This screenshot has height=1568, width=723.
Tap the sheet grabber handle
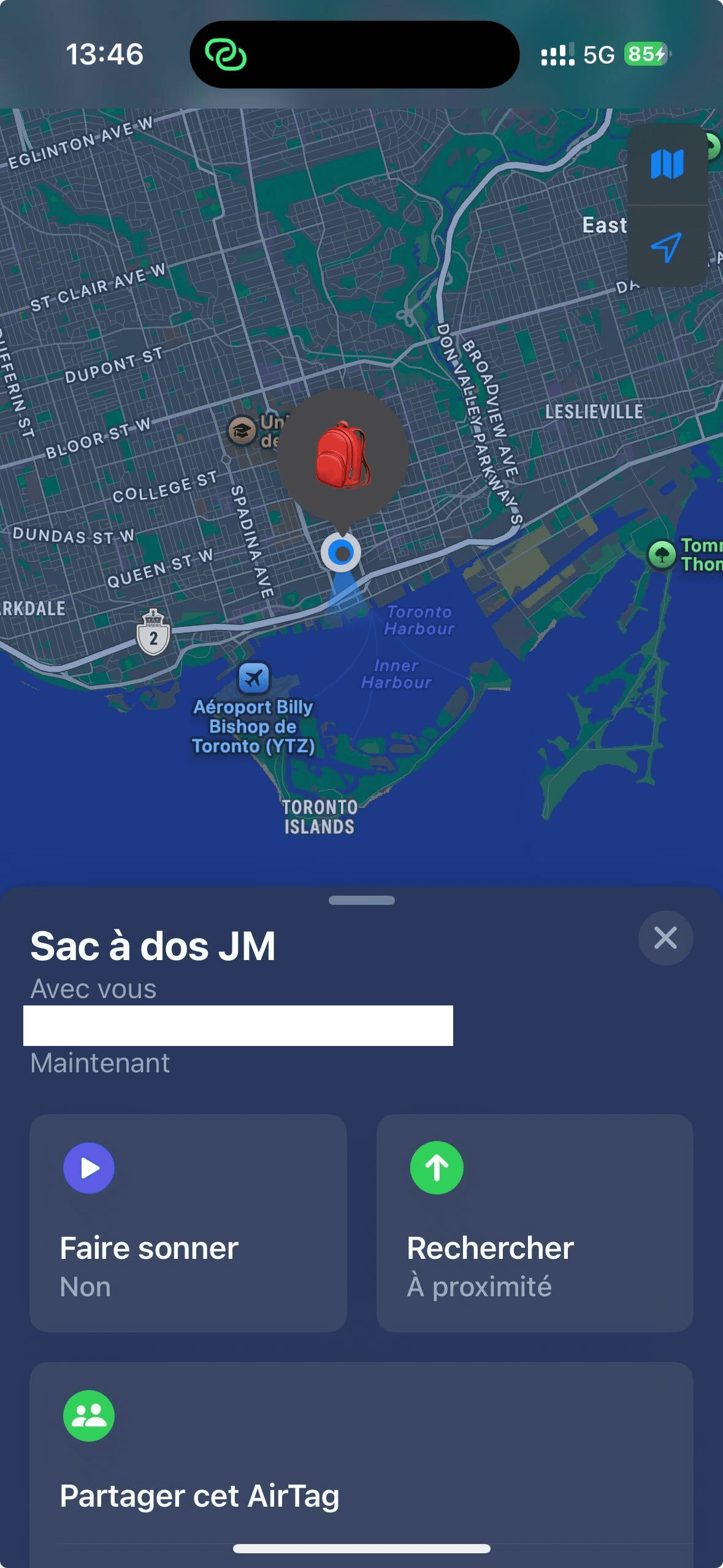pyautogui.click(x=361, y=900)
